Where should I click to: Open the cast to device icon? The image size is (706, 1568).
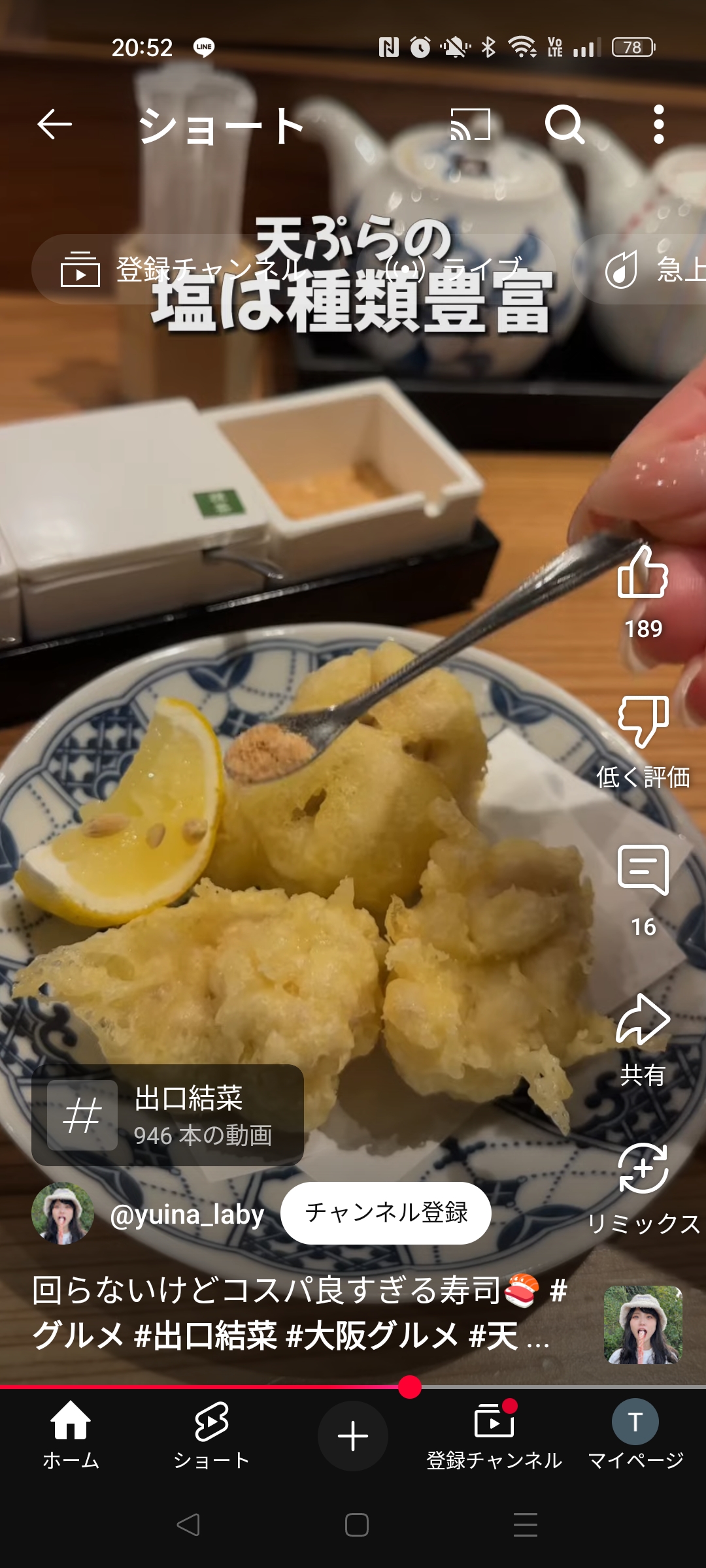tap(471, 124)
